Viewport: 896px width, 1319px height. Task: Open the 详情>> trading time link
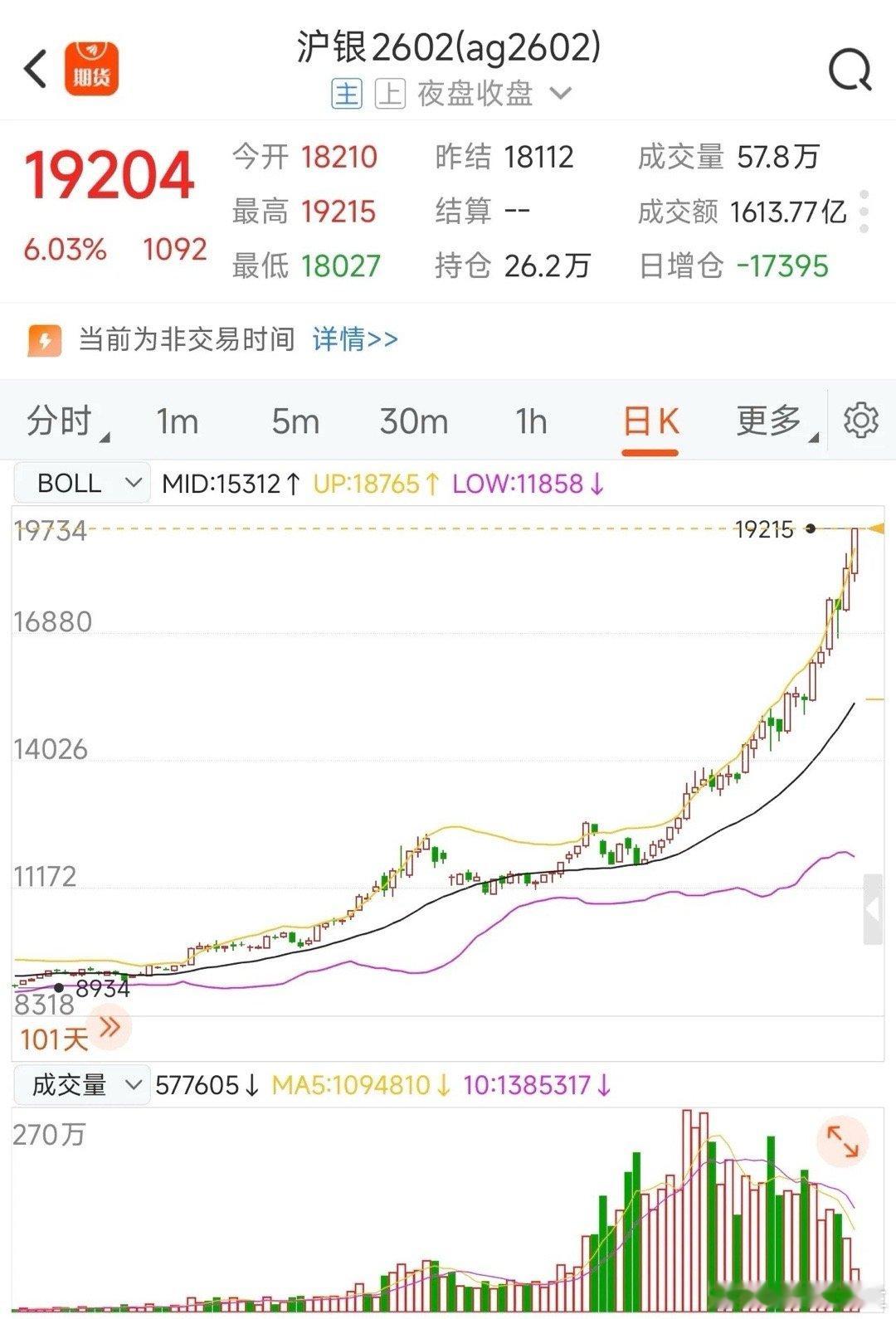pyautogui.click(x=355, y=339)
